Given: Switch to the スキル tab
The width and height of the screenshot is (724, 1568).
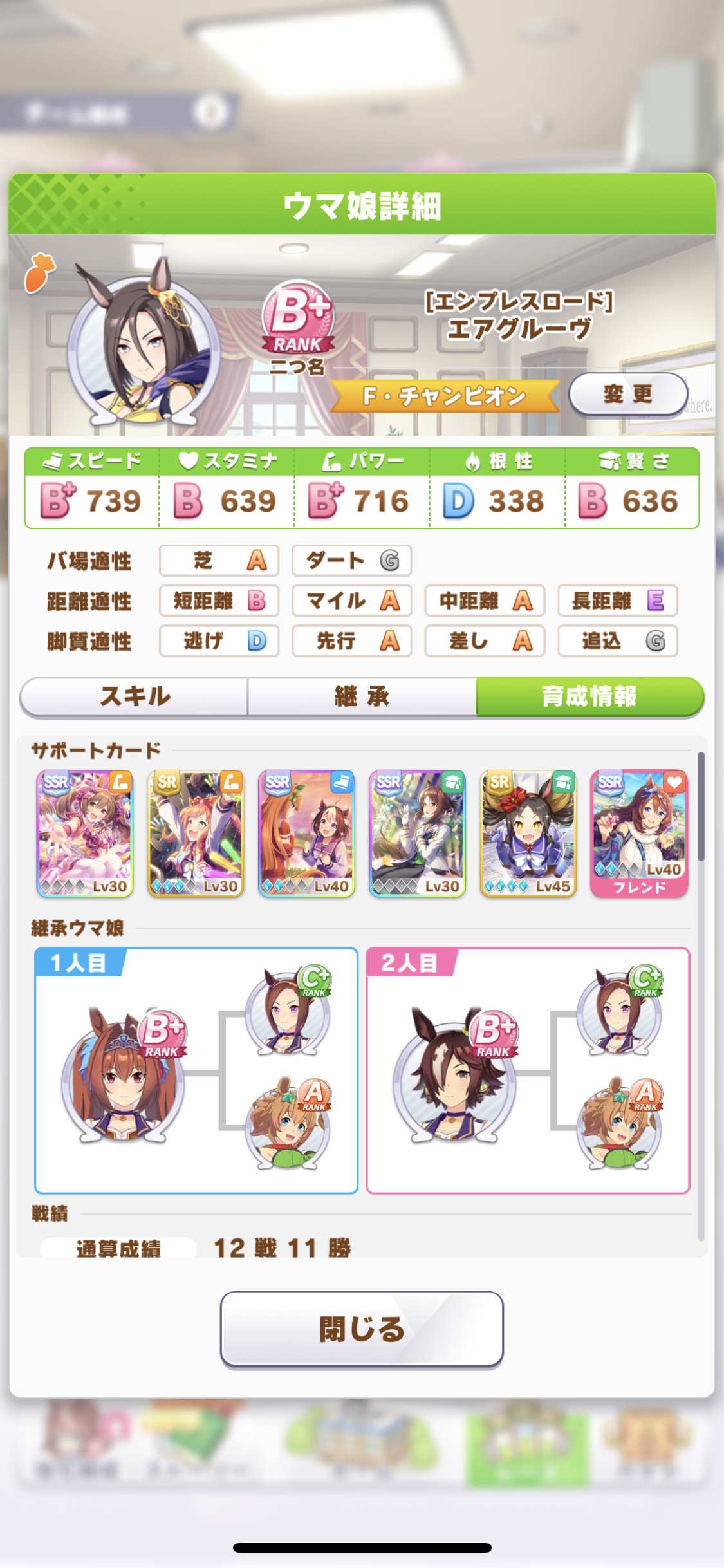Looking at the screenshot, I should [x=135, y=696].
